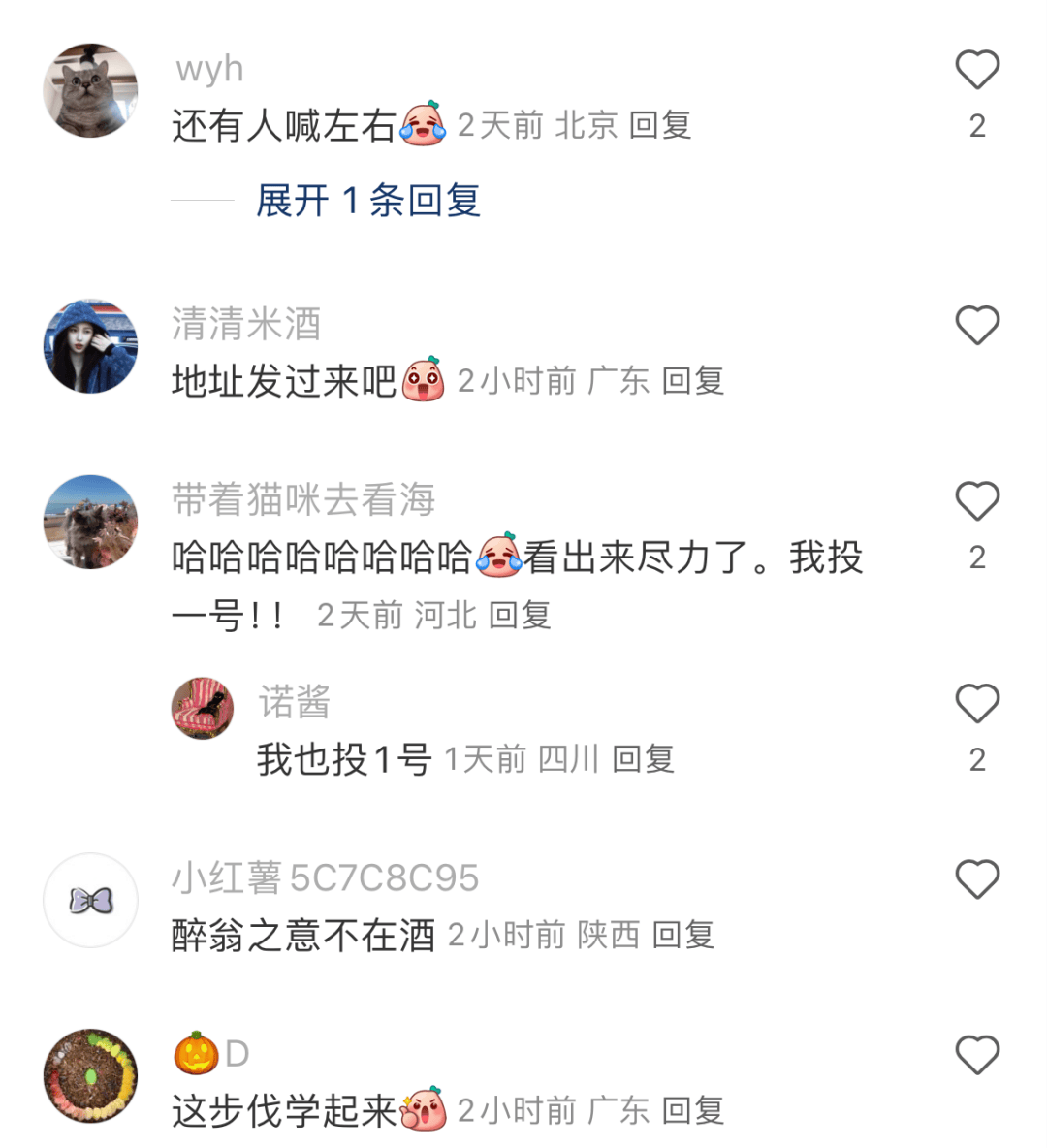The width and height of the screenshot is (1047, 1148).
Task: Reply to 带着猫咪去看海's comment
Action: tap(520, 615)
